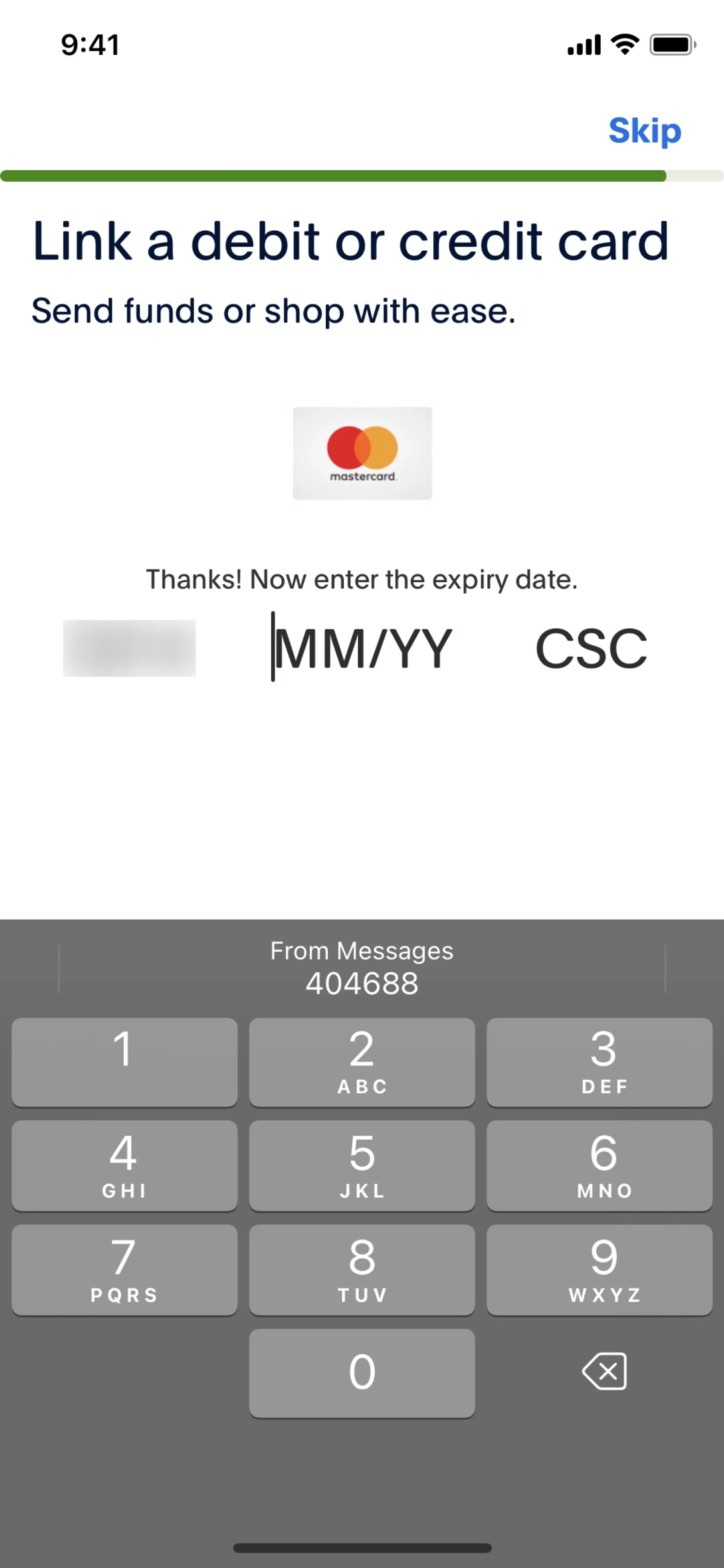Tap the 0 key on the keypad
This screenshot has width=724, height=1568.
pyautogui.click(x=362, y=1373)
